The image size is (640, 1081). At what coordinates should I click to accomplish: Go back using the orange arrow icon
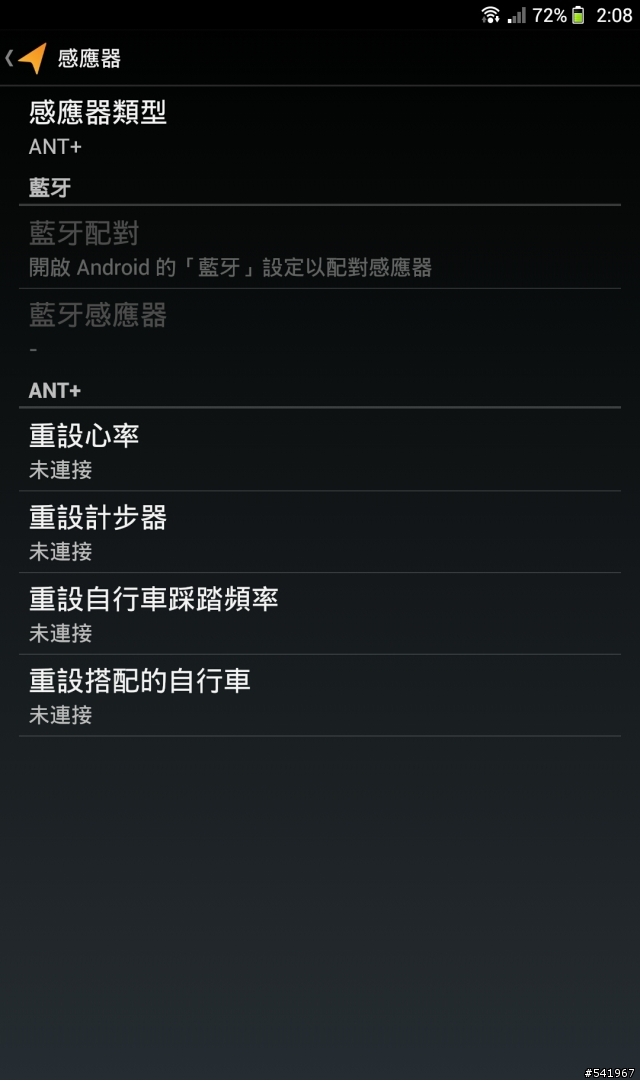point(30,59)
